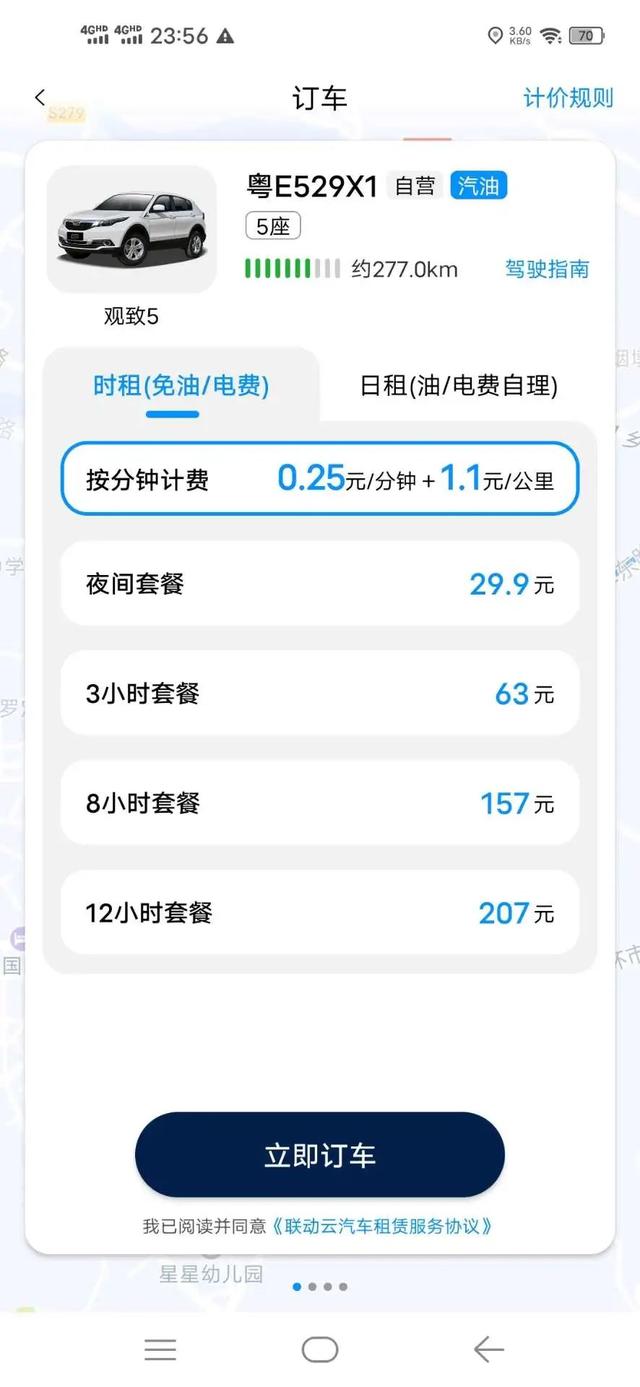
Task: Choose the 按分钟计费 per-minute billing option
Action: pyautogui.click(x=320, y=479)
